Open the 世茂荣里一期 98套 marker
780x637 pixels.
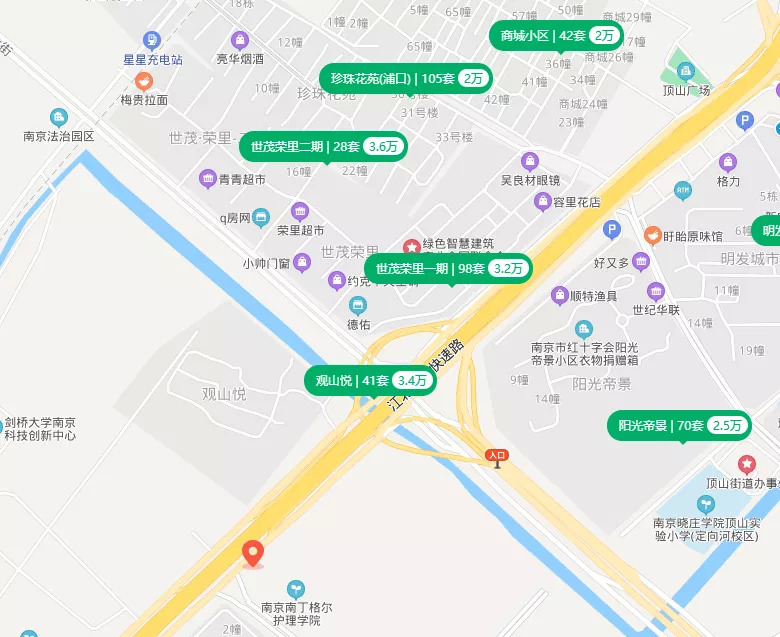(x=449, y=268)
